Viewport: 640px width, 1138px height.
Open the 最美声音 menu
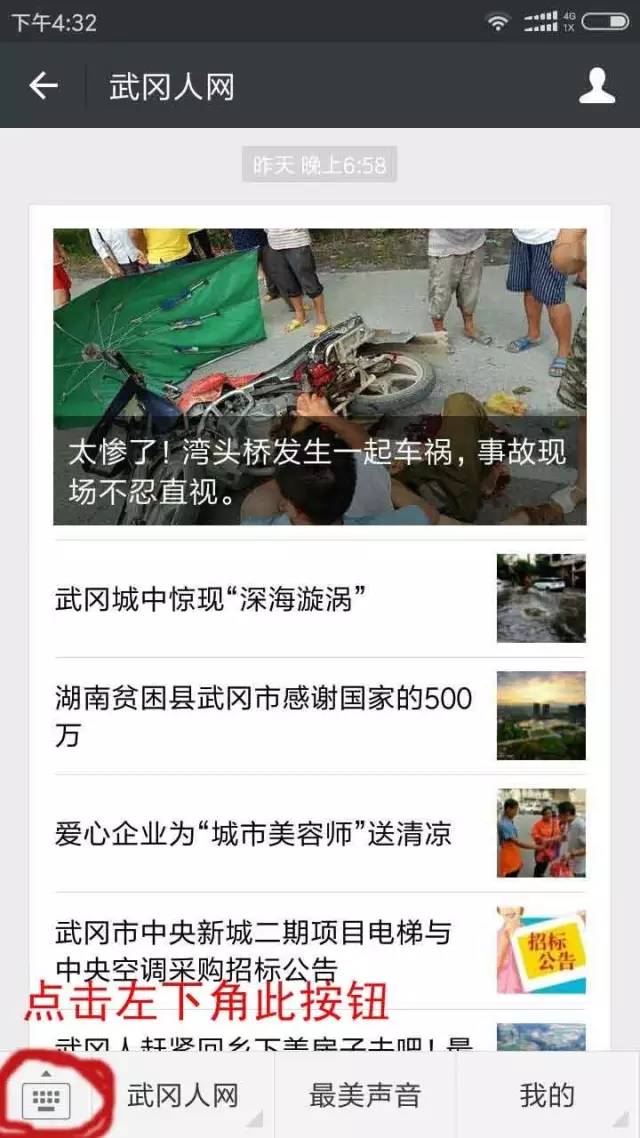(x=365, y=1095)
